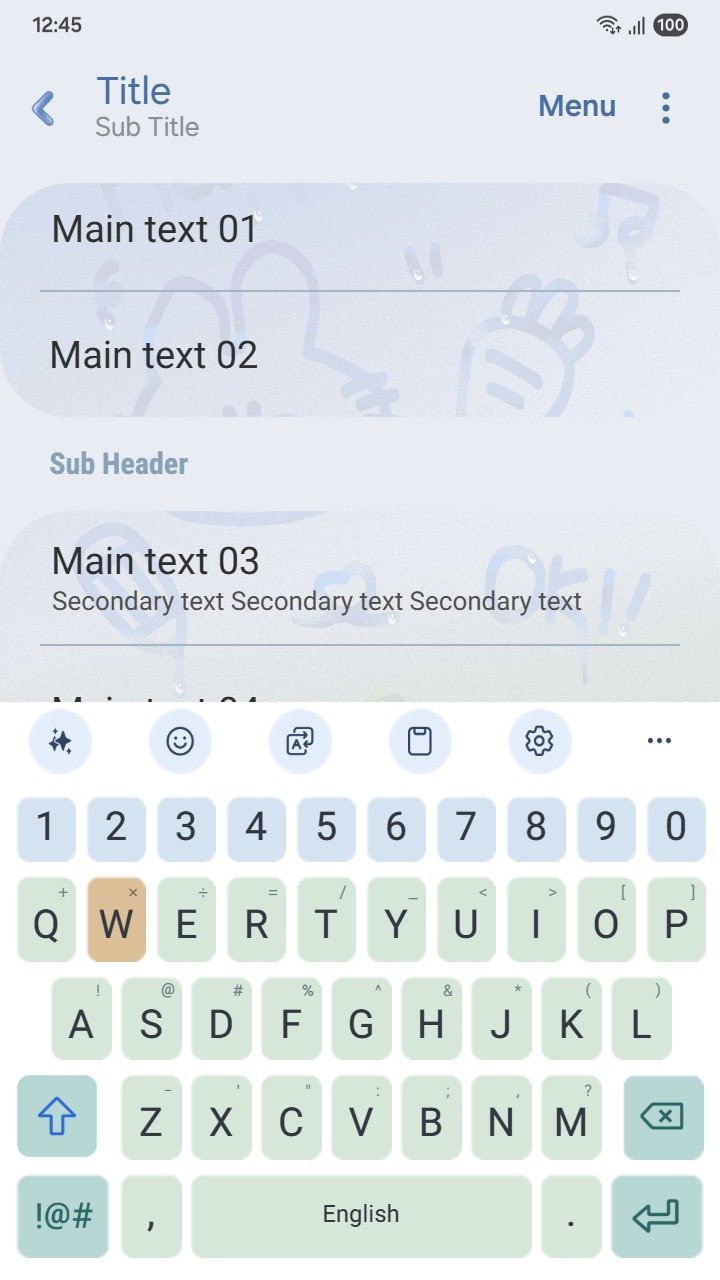The width and height of the screenshot is (720, 1280).
Task: Open the keyboard translate tool
Action: click(300, 741)
